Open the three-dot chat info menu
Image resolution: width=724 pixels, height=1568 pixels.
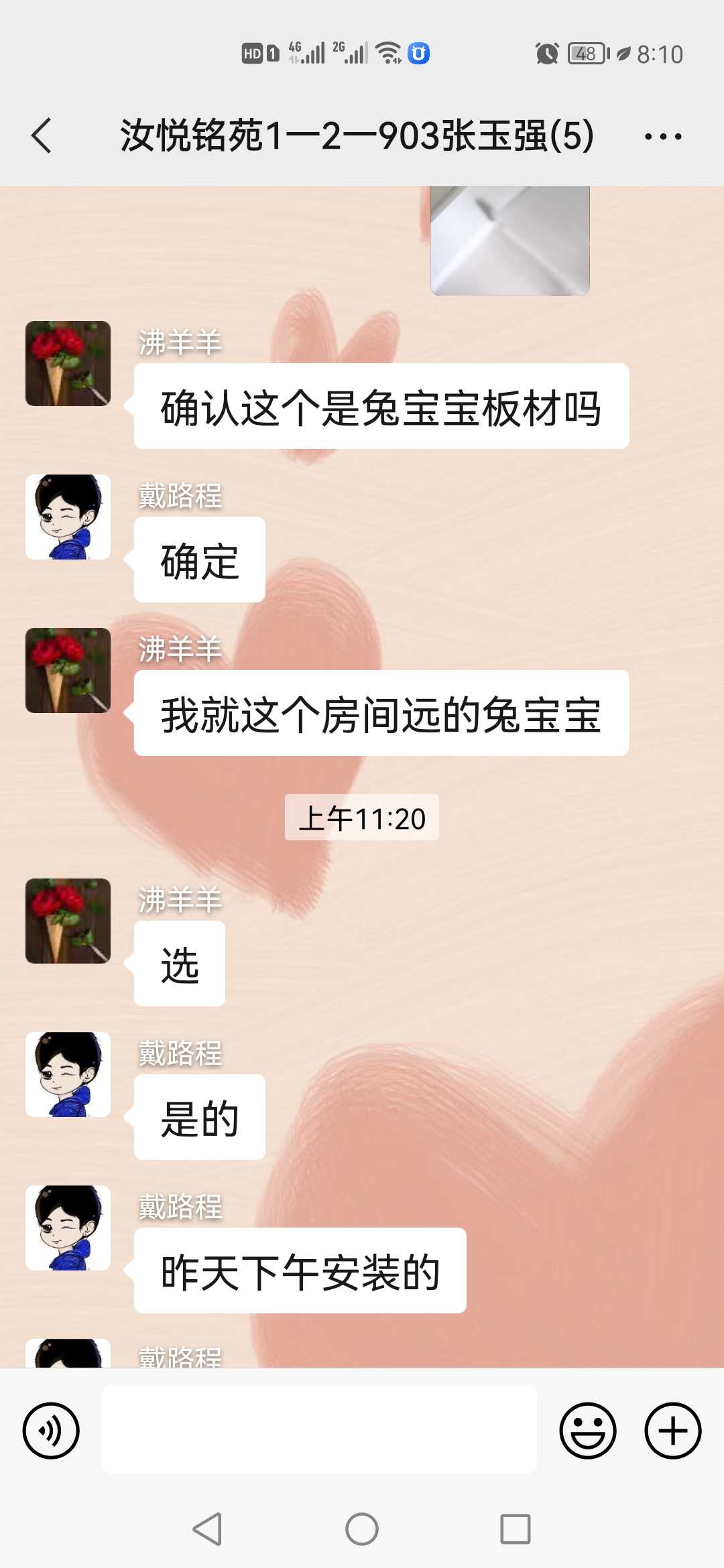pyautogui.click(x=662, y=137)
